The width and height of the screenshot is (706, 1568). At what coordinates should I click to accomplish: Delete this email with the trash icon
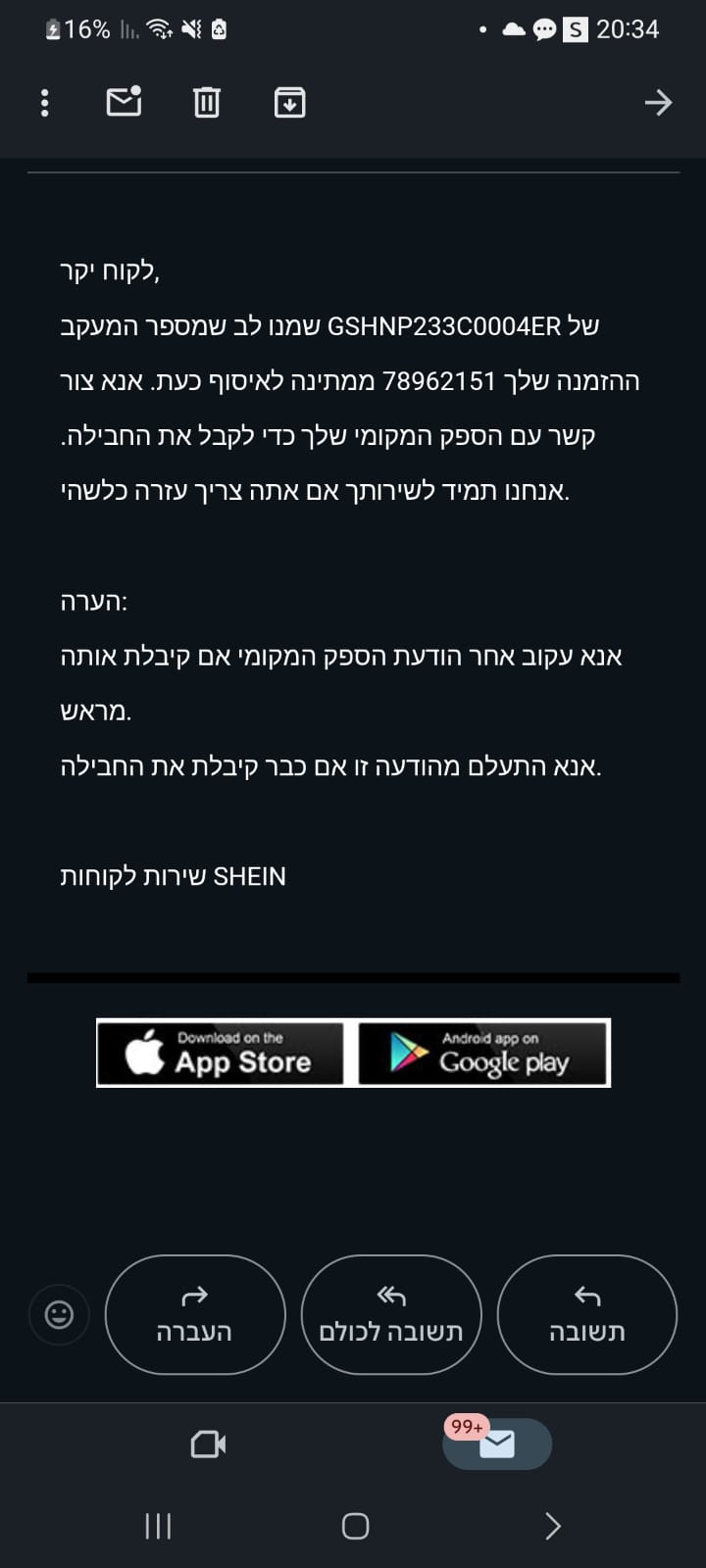pos(206,102)
